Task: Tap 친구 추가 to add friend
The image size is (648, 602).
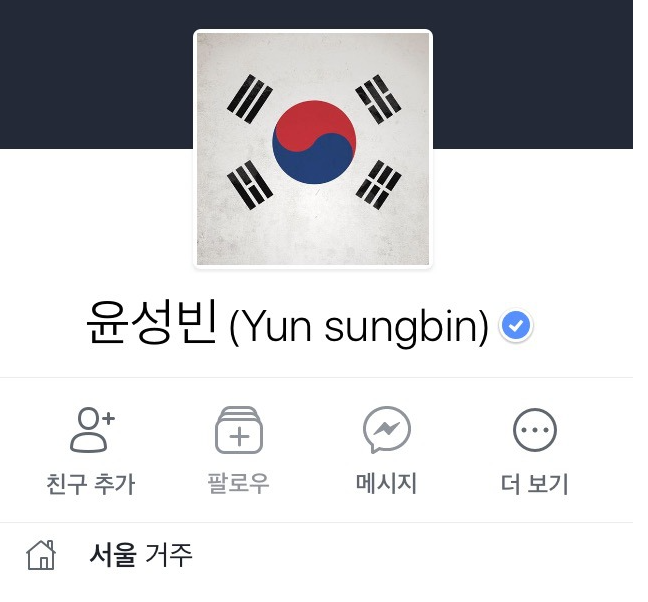Action: 91,450
